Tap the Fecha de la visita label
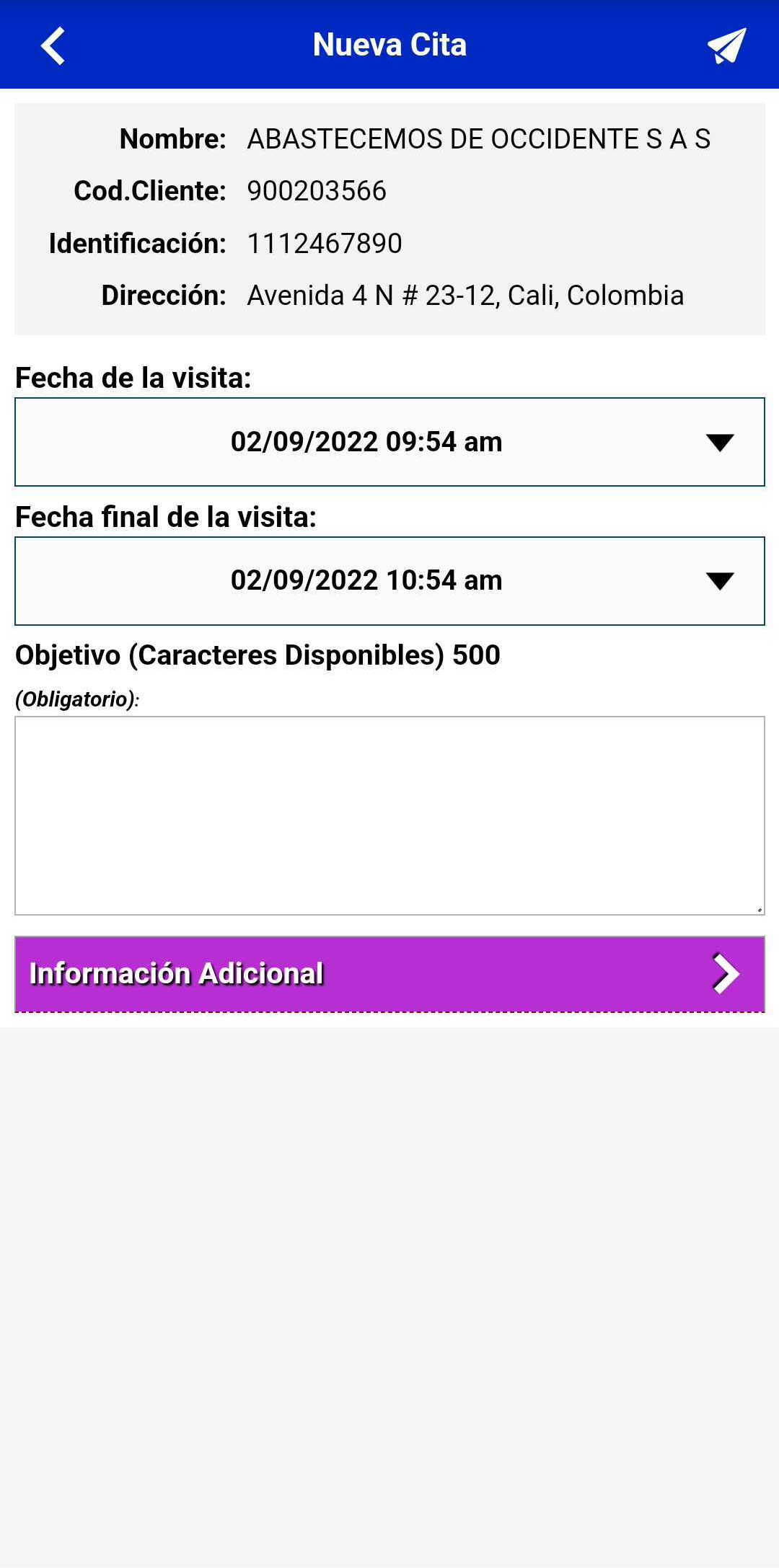This screenshot has height=1568, width=779. click(132, 376)
